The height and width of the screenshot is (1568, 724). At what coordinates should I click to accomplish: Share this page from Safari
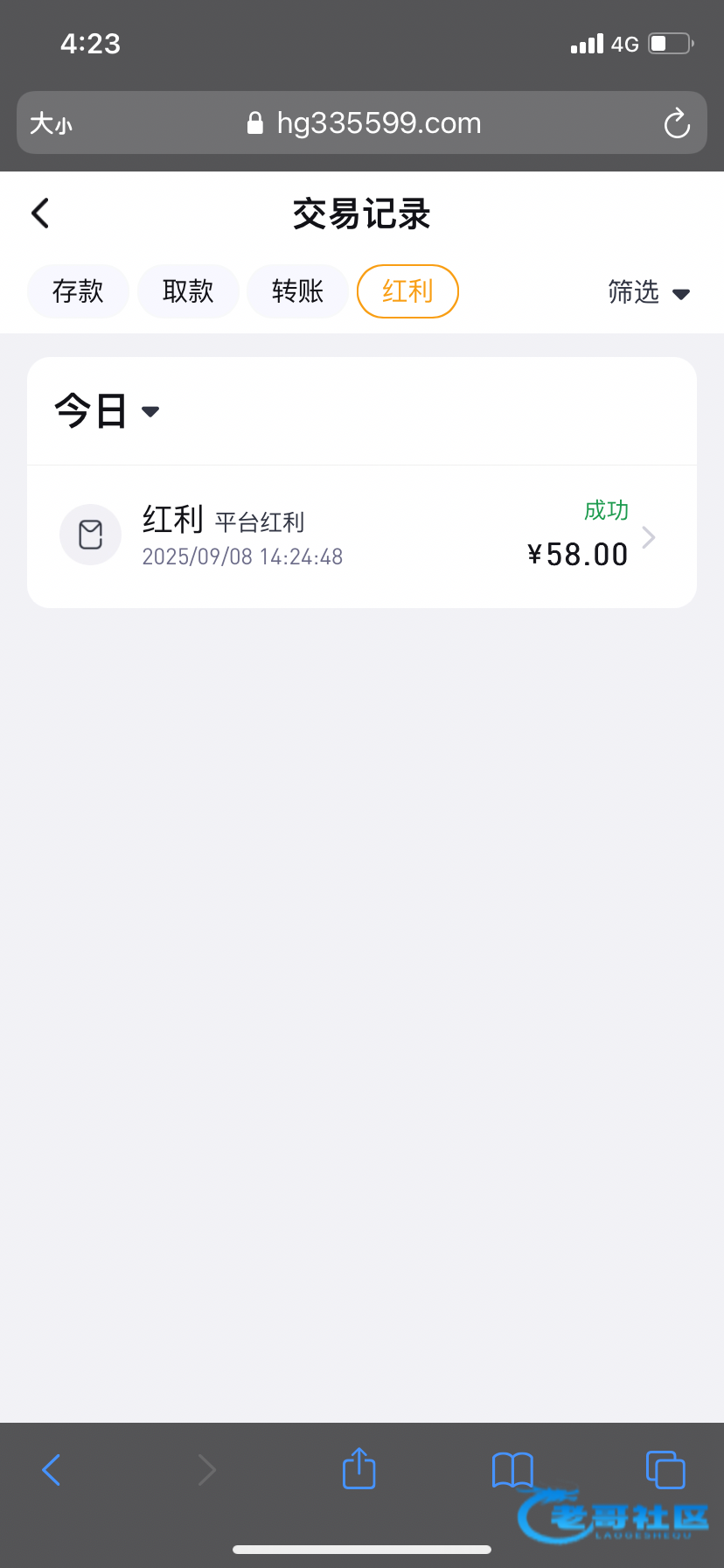[x=359, y=1468]
